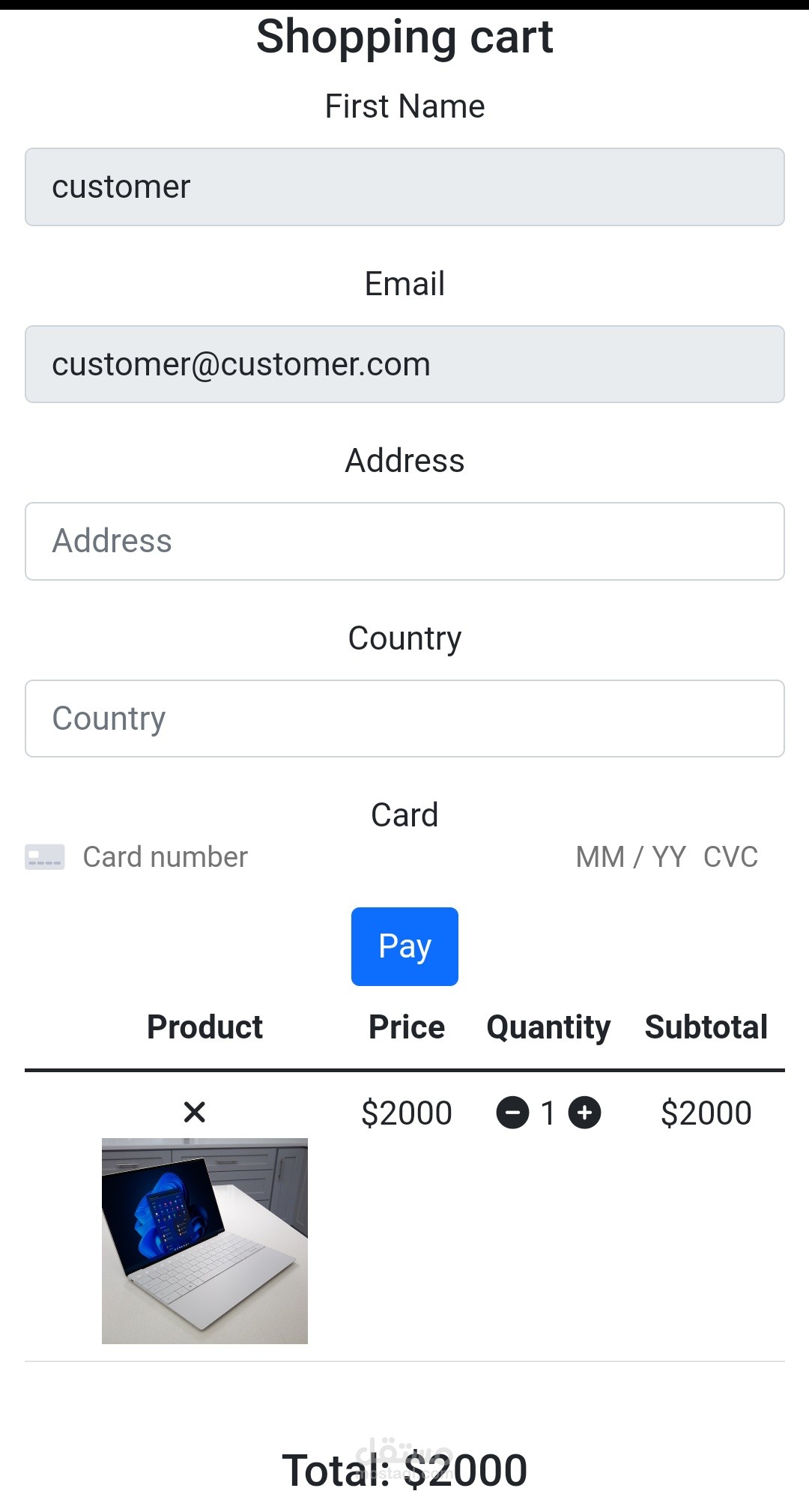Tap the MM / YY expiry field
The width and height of the screenshot is (809, 1512).
tap(630, 857)
